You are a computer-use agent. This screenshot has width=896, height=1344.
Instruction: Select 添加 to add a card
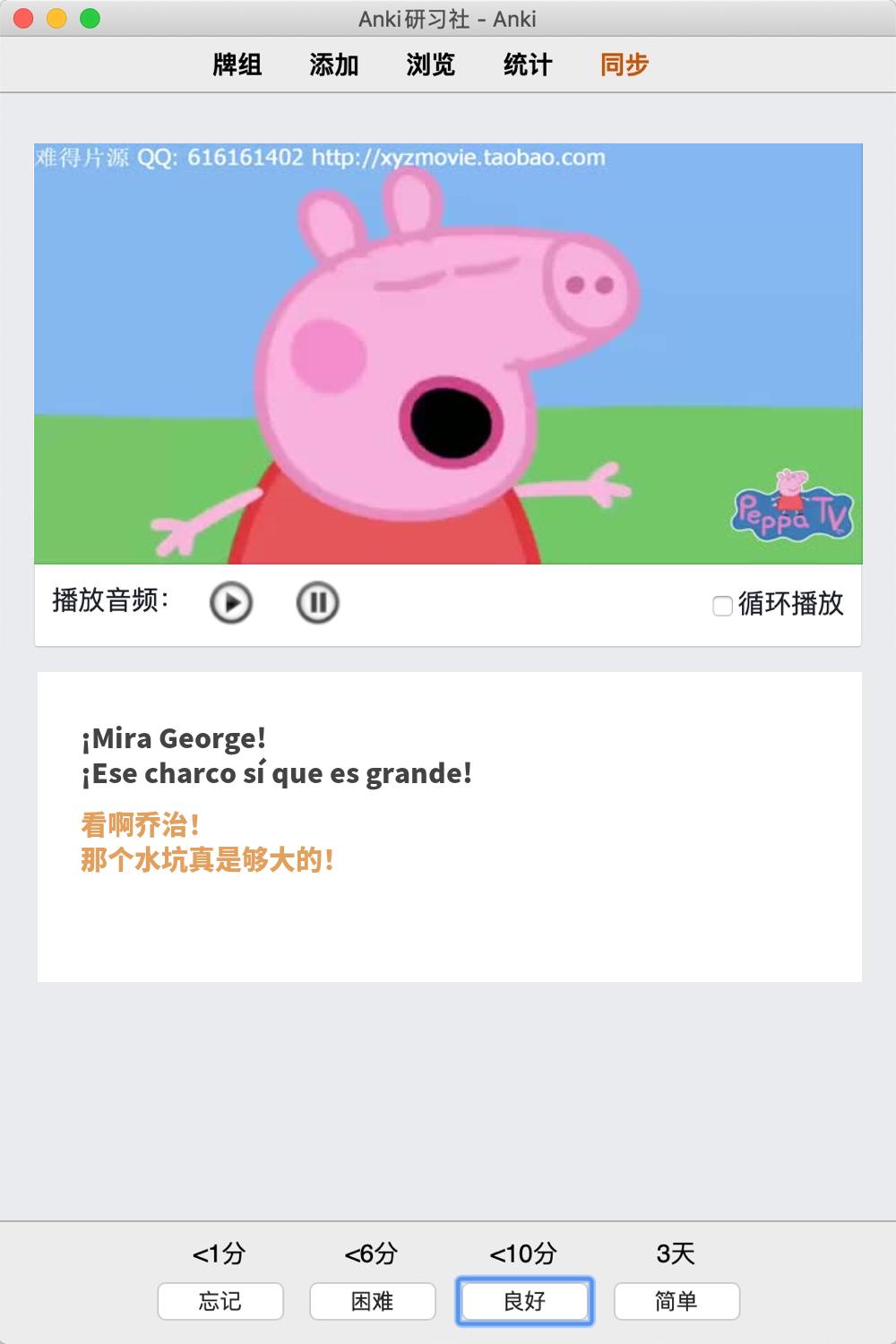point(334,65)
